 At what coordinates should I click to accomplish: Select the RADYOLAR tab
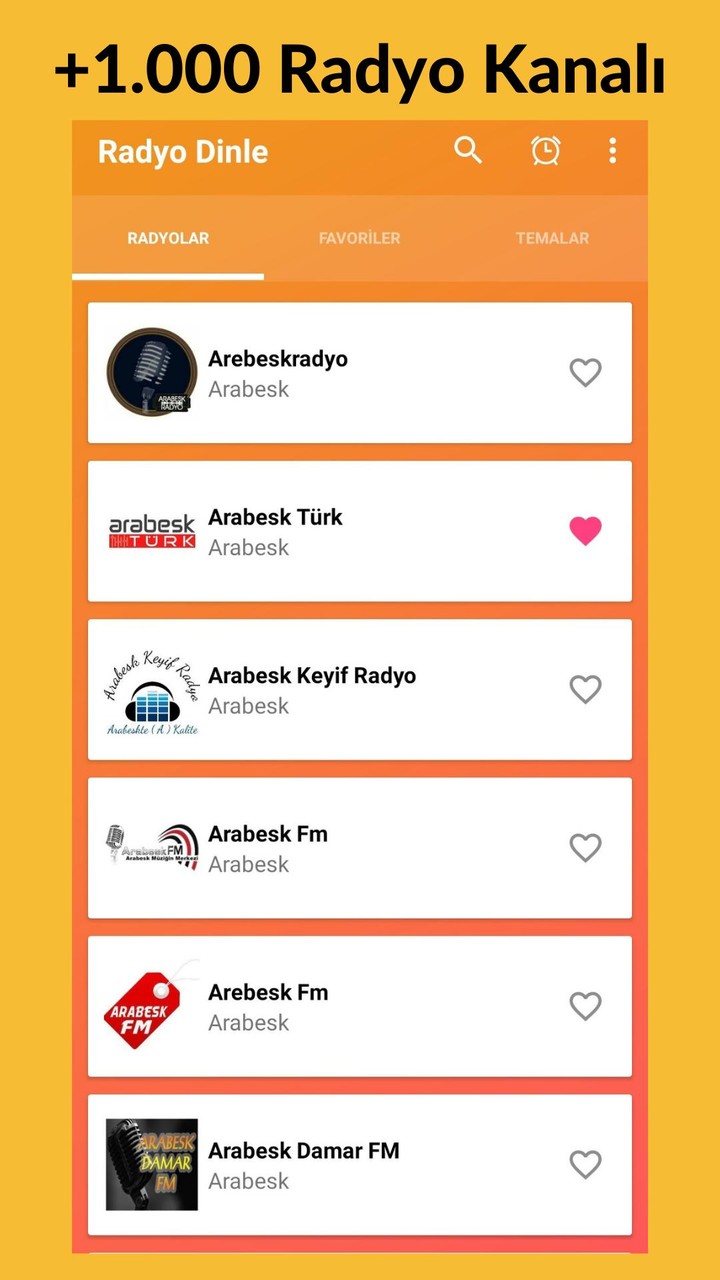click(167, 238)
